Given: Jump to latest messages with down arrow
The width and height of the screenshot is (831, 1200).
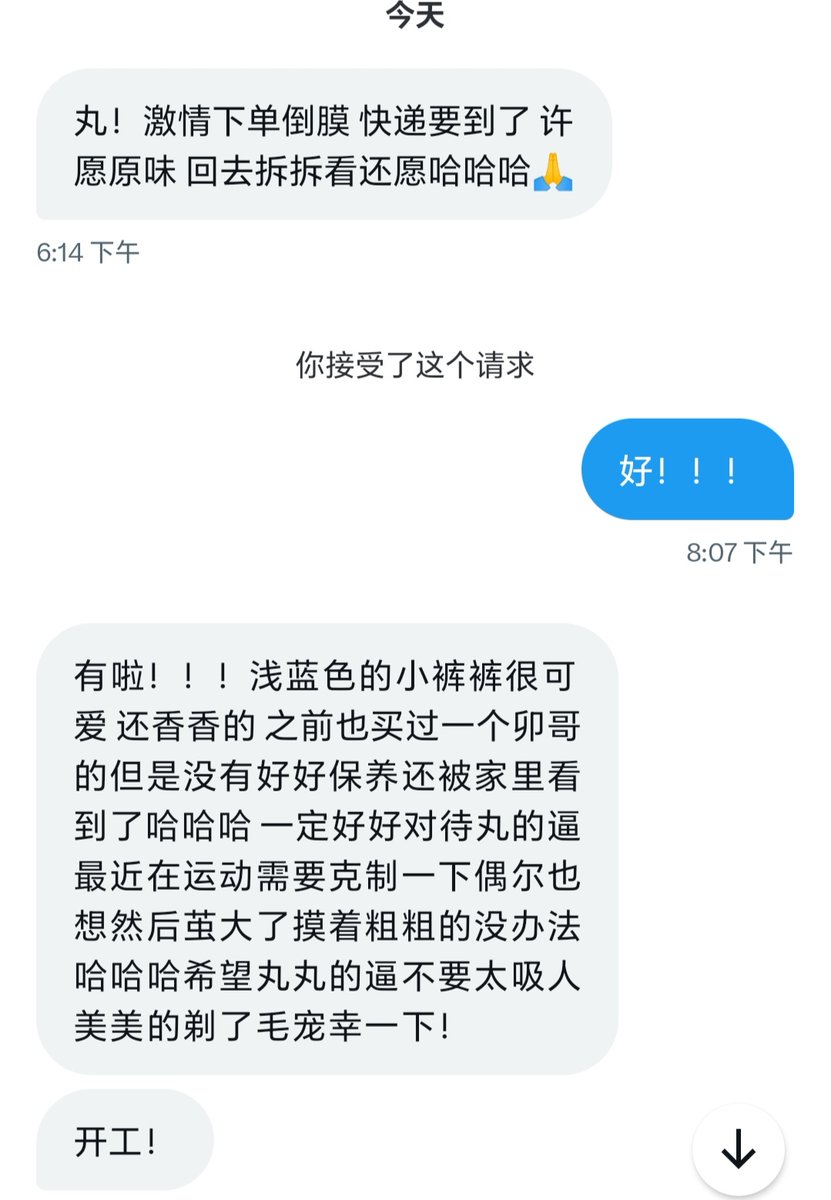Looking at the screenshot, I should coord(738,1152).
